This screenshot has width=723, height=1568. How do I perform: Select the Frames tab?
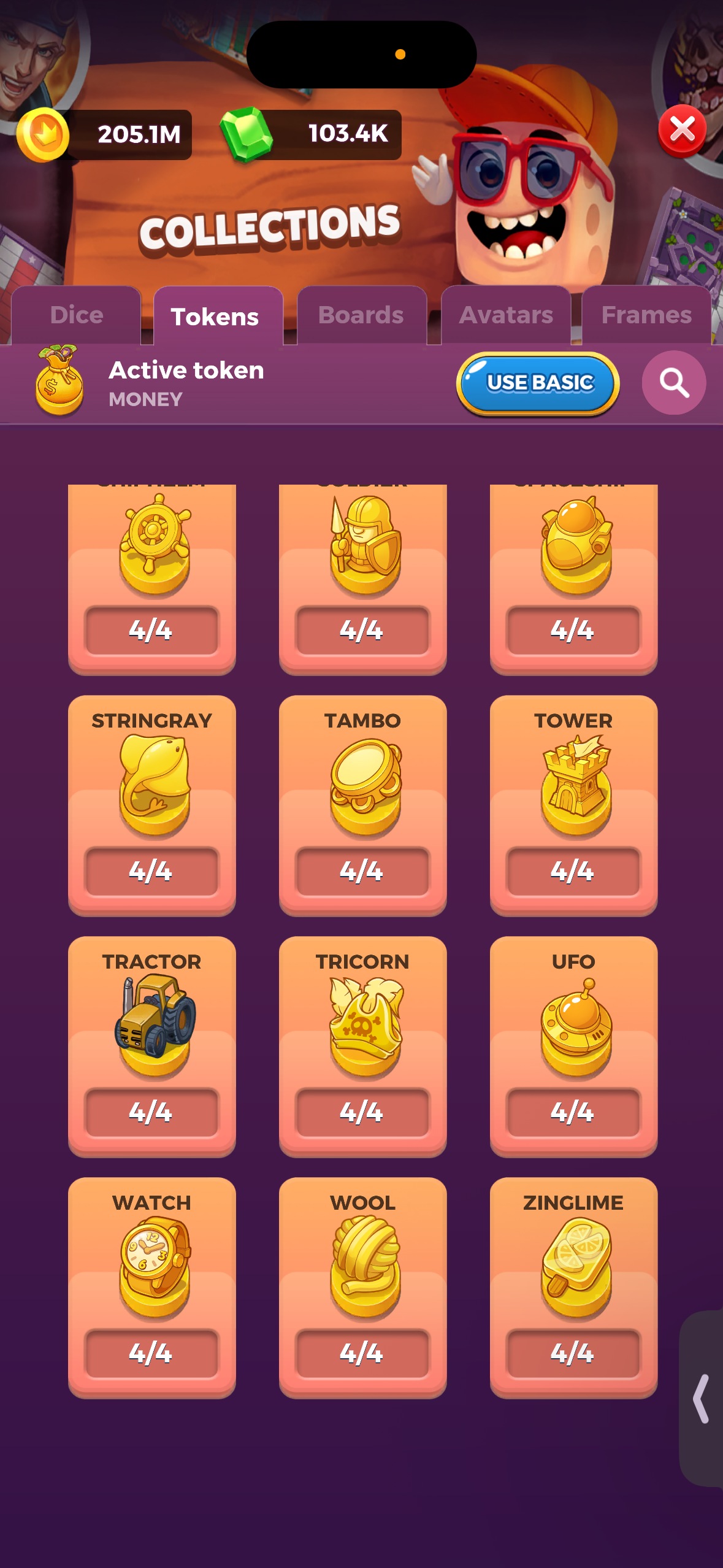point(646,315)
